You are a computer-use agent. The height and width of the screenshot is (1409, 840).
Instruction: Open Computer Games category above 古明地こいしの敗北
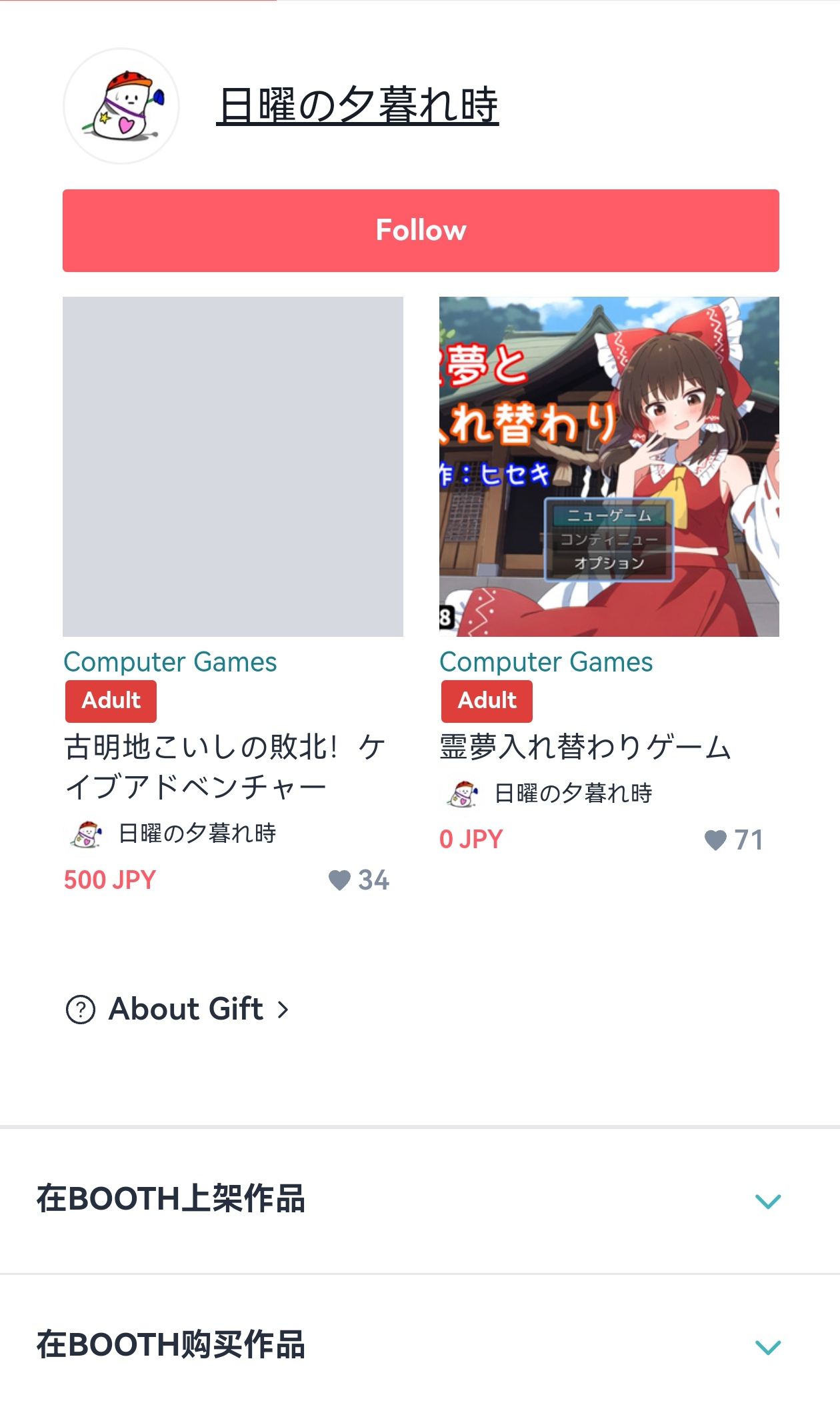pos(170,662)
